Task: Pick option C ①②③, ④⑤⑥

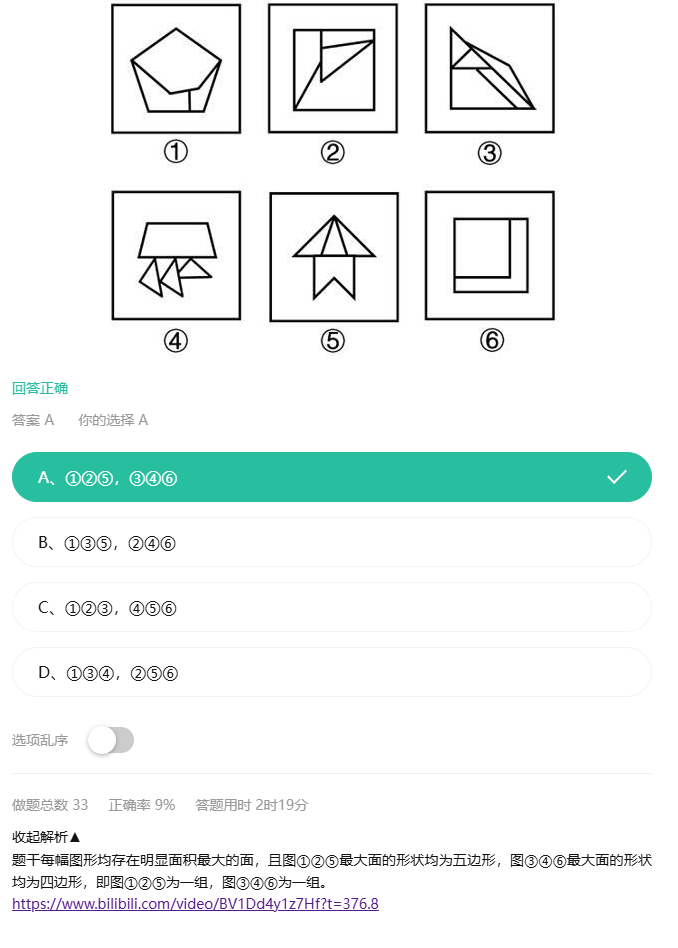Action: [x=330, y=607]
